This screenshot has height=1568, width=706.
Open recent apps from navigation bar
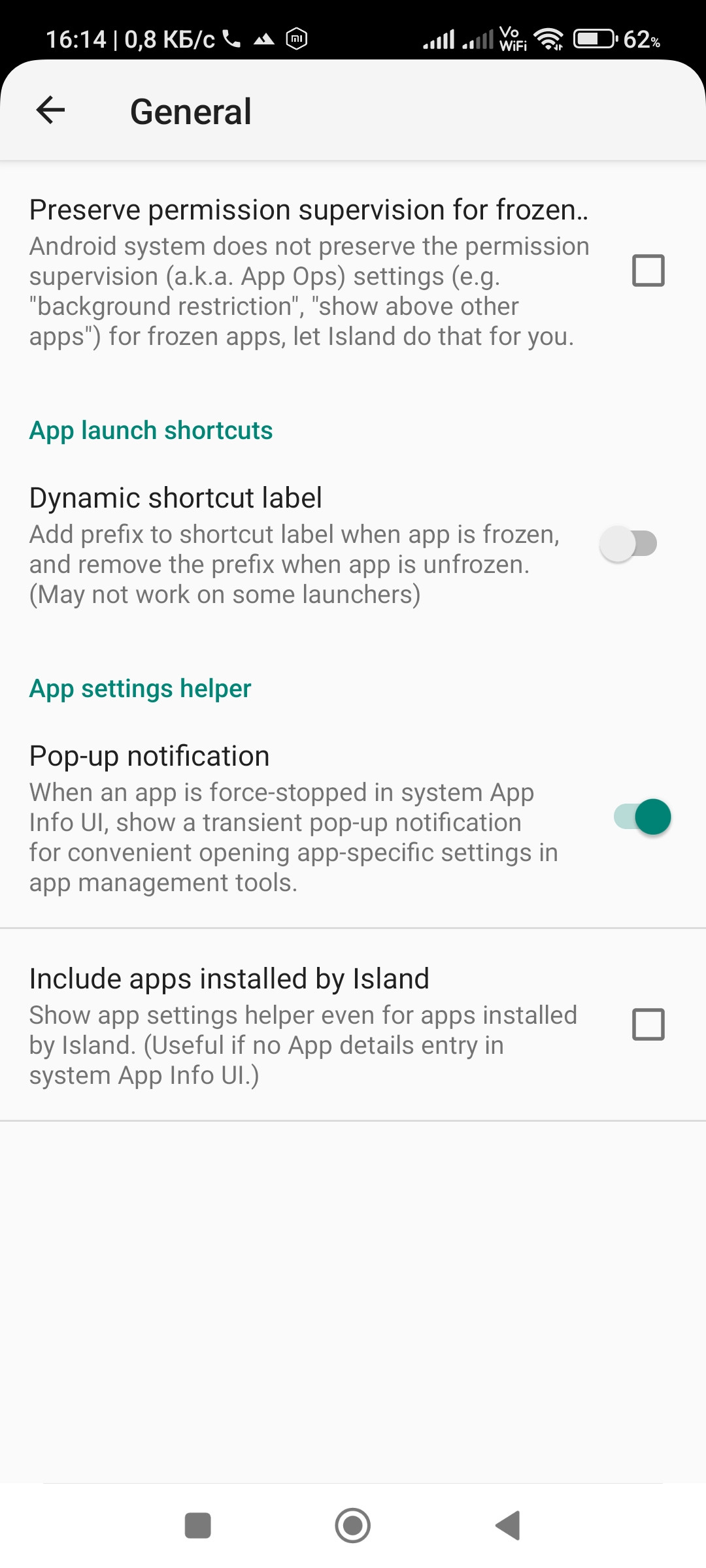point(197,1526)
